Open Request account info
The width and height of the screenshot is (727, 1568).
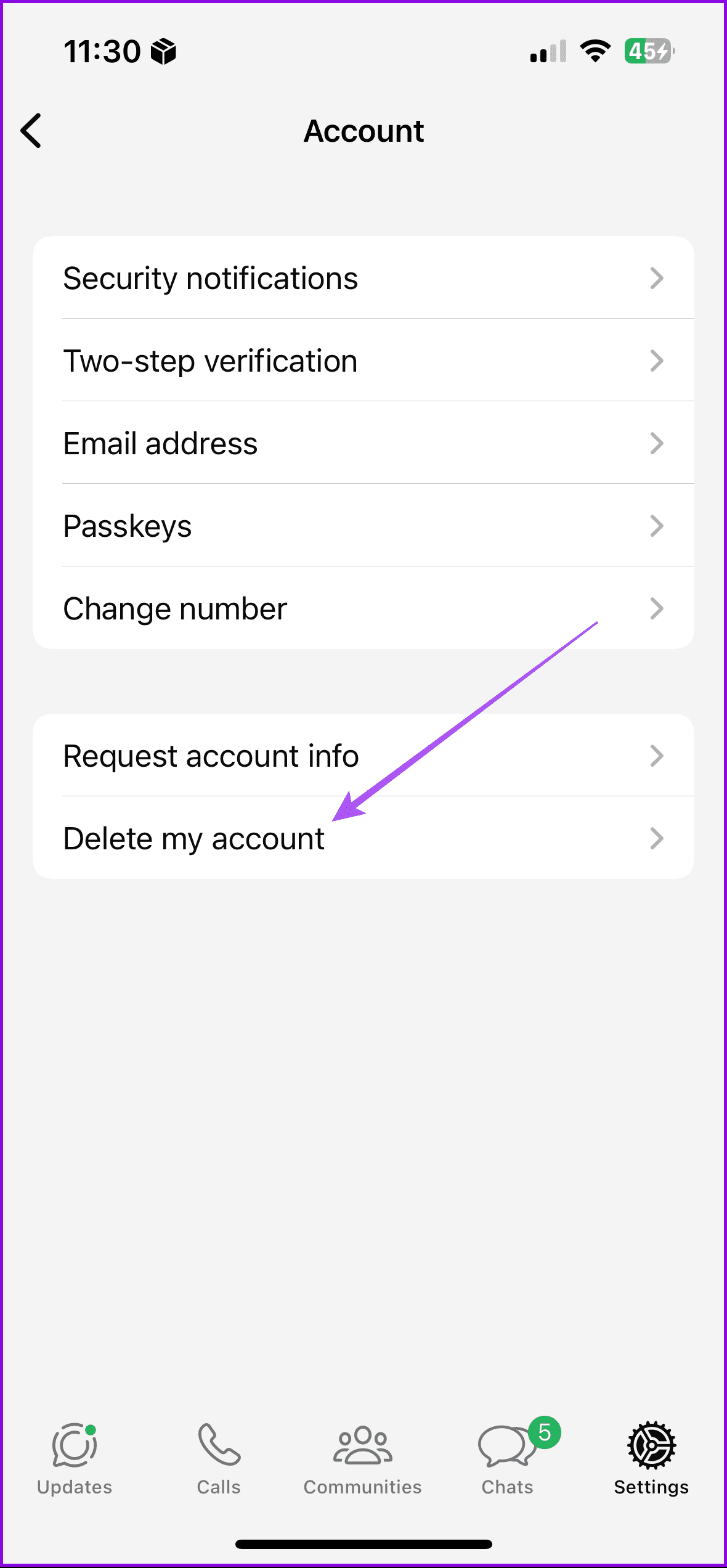210,756
